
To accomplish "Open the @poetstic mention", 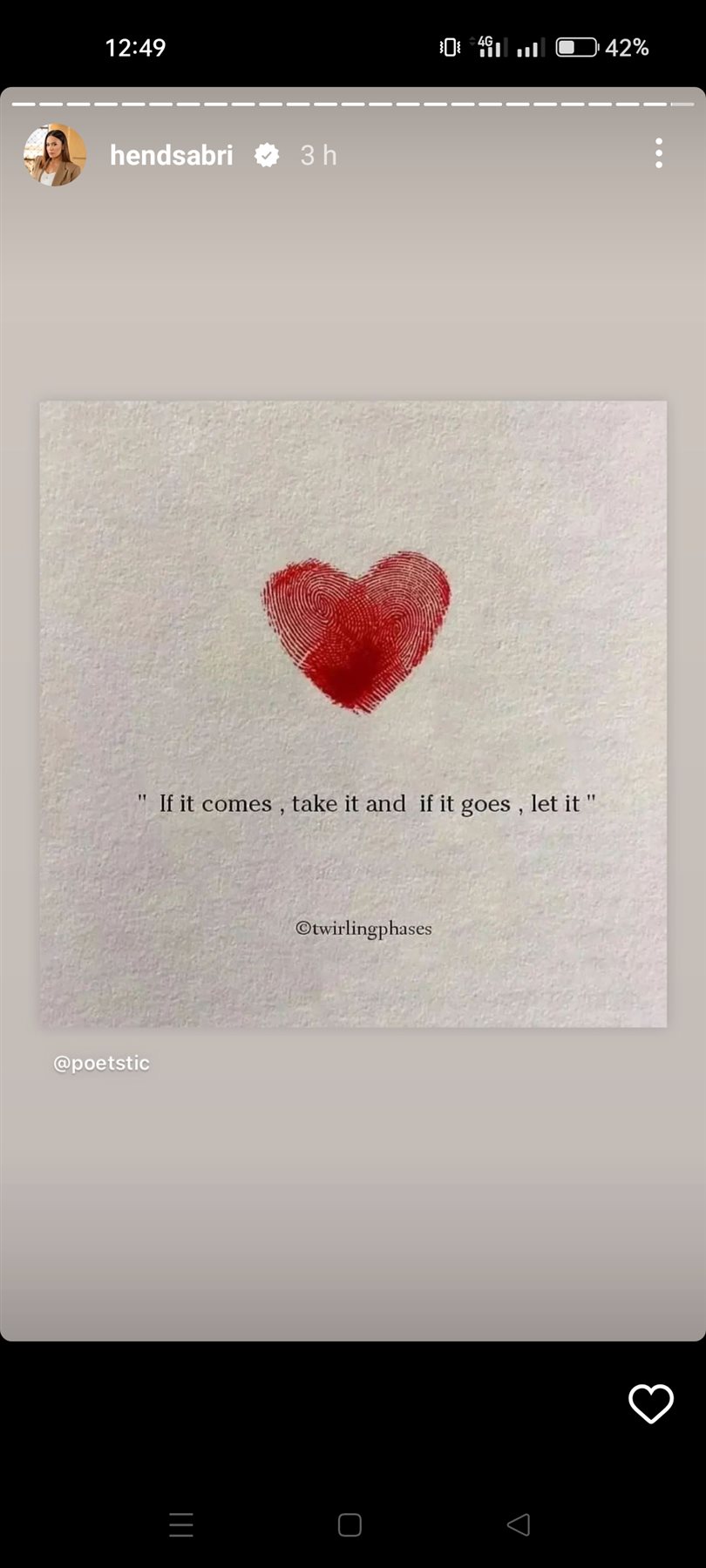I will pos(101,1063).
